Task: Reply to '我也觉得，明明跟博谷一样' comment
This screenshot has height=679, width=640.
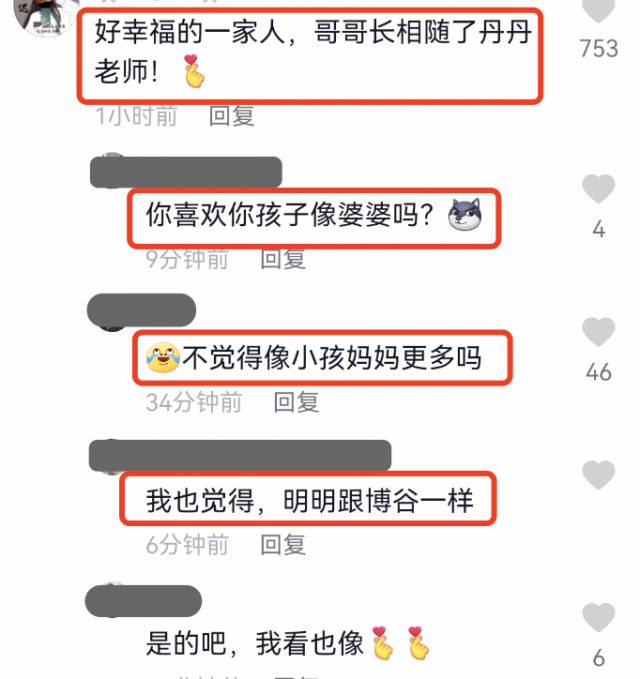Action: pos(283,544)
